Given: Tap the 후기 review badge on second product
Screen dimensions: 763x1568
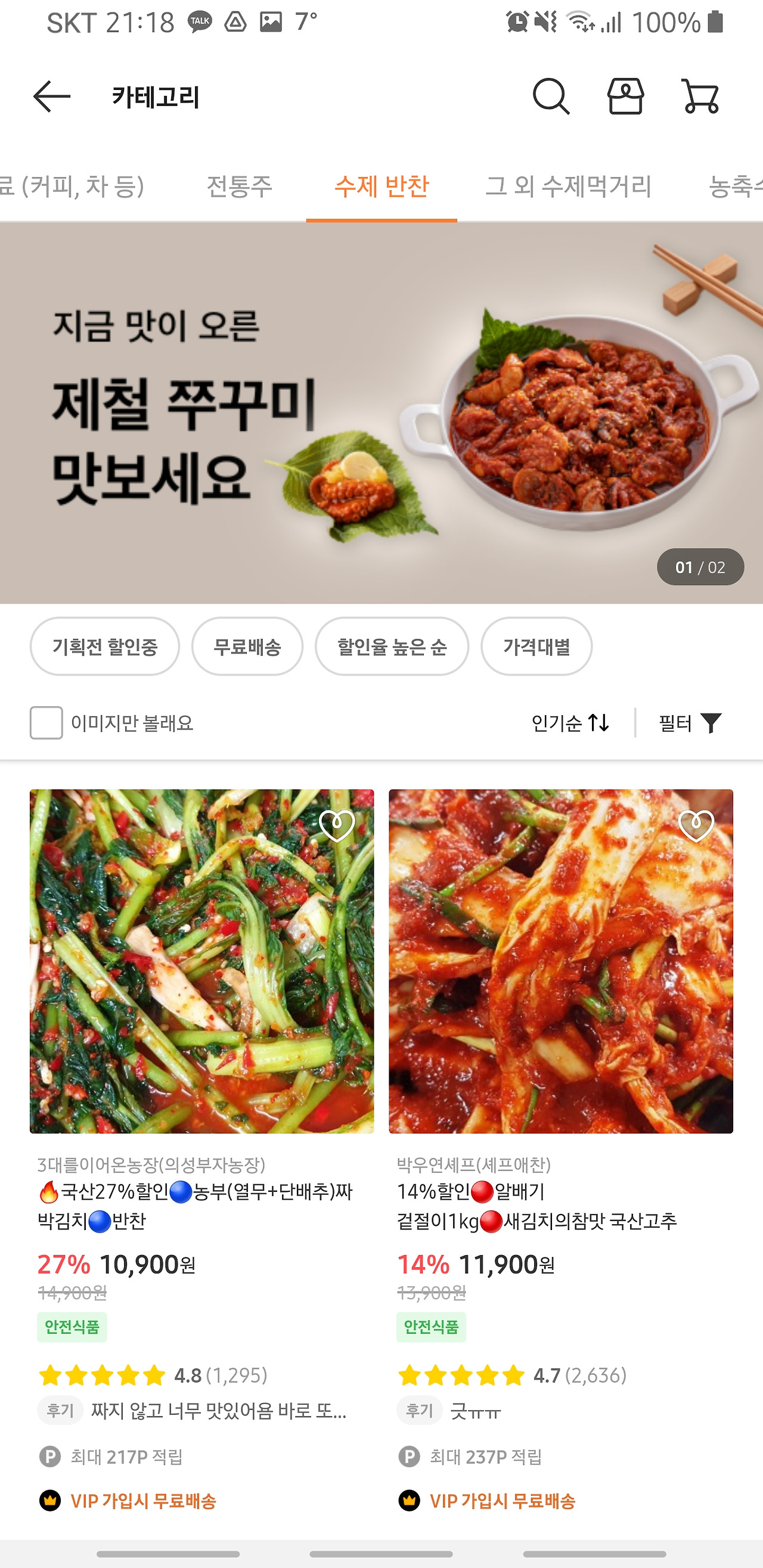Looking at the screenshot, I should [x=418, y=1412].
